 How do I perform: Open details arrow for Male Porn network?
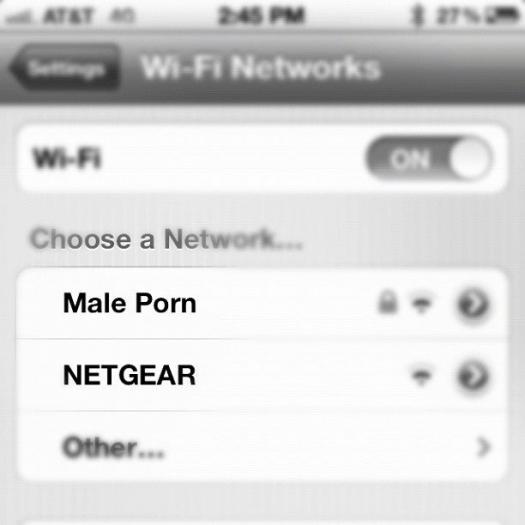(x=472, y=304)
